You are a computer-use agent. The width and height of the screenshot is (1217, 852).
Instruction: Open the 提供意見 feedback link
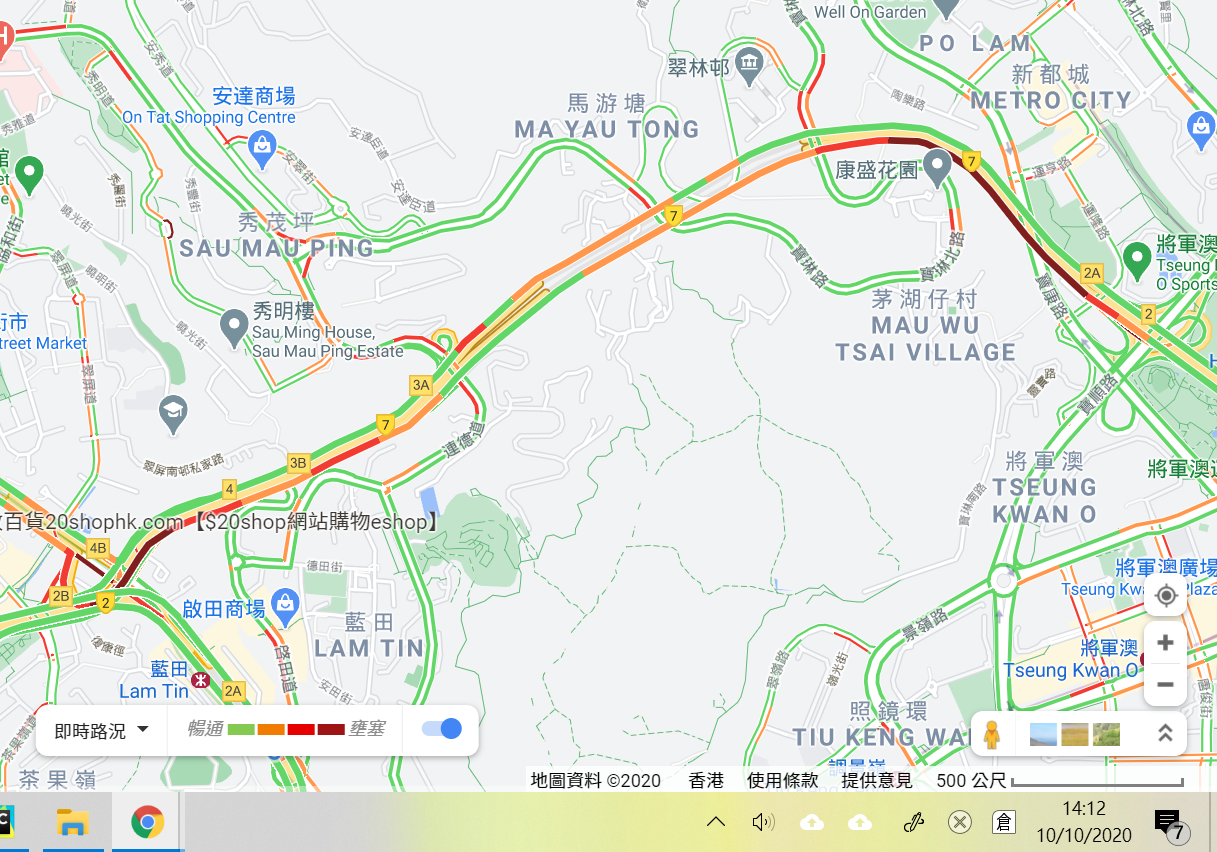(876, 781)
